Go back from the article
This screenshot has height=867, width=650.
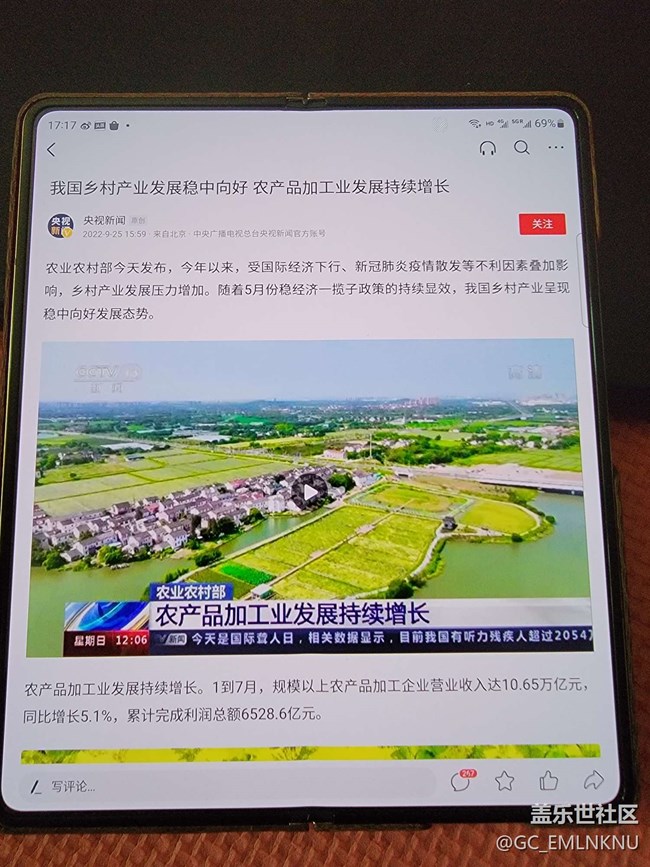(52, 150)
